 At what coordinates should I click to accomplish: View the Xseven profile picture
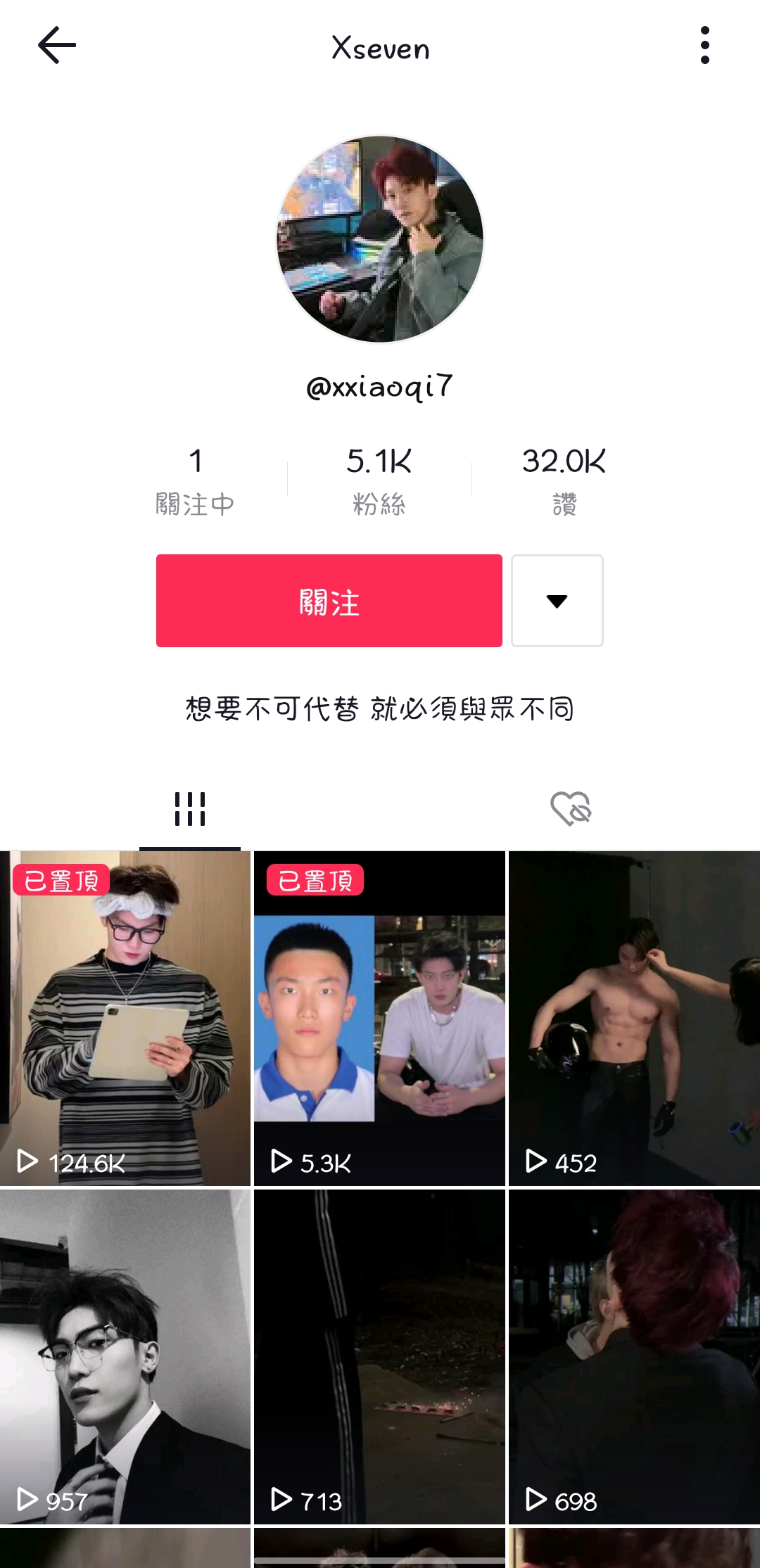coord(380,239)
